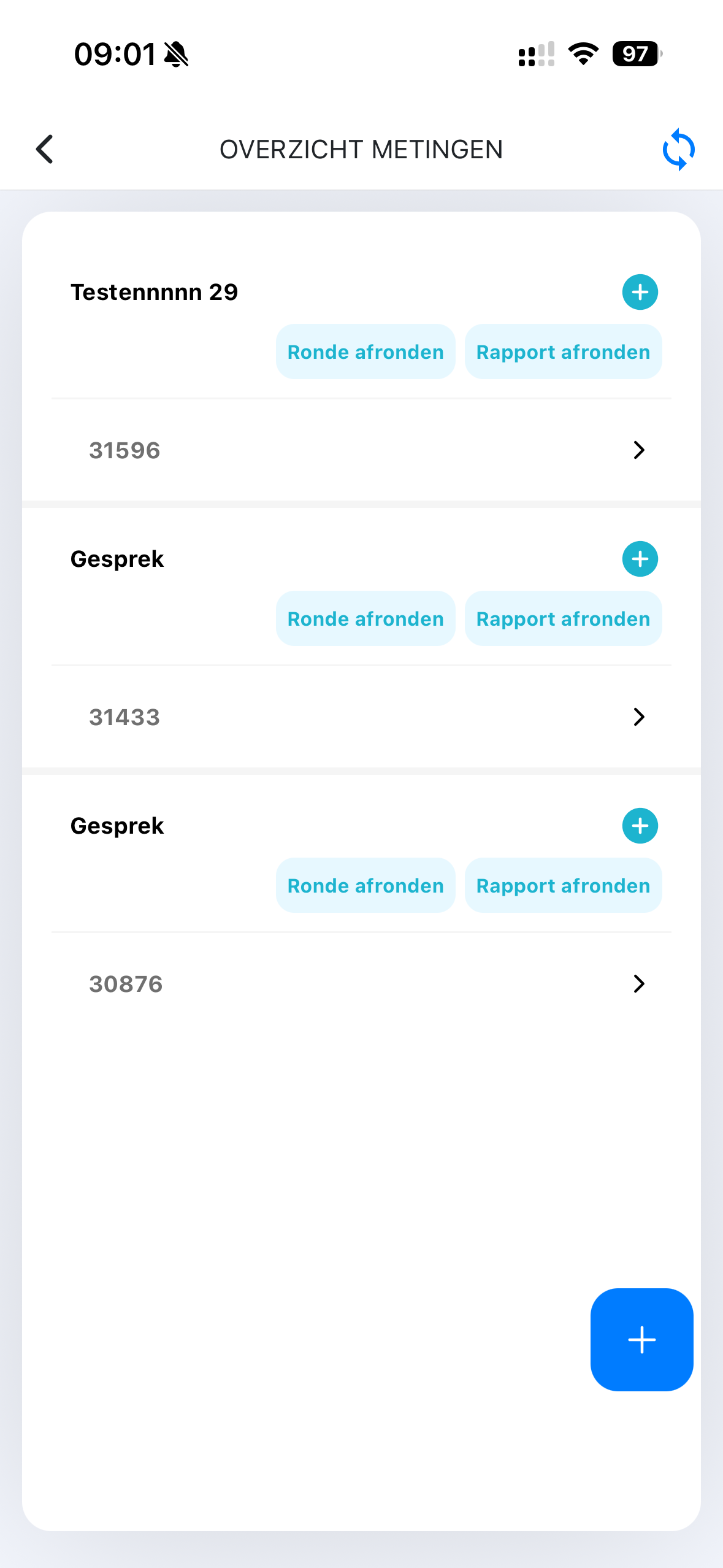
Task: Tap the back arrow to leave Overzicht Metingen
Action: (x=44, y=149)
